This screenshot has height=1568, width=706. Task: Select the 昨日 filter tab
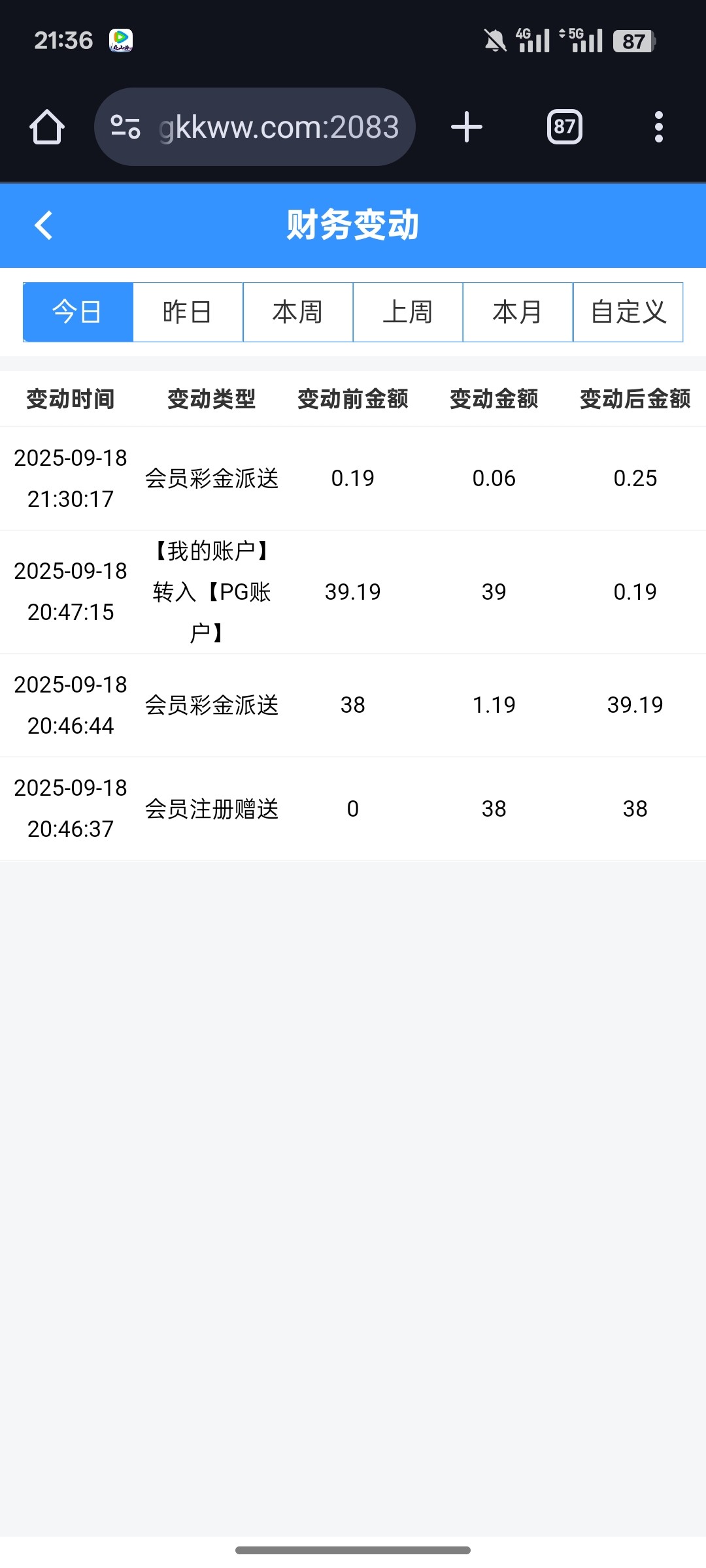pyautogui.click(x=187, y=312)
